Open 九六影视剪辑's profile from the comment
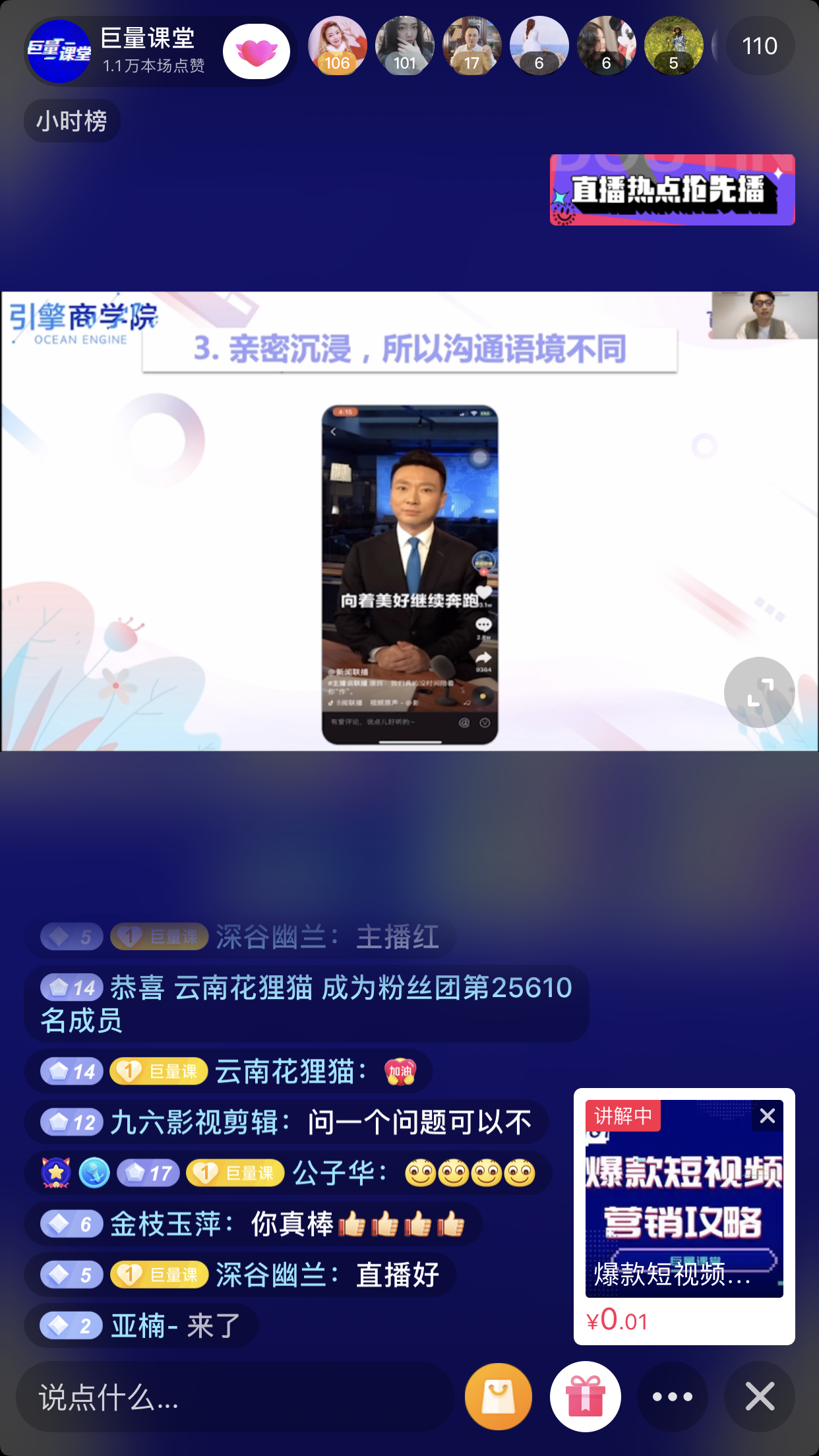The width and height of the screenshot is (819, 1456). [x=195, y=1122]
